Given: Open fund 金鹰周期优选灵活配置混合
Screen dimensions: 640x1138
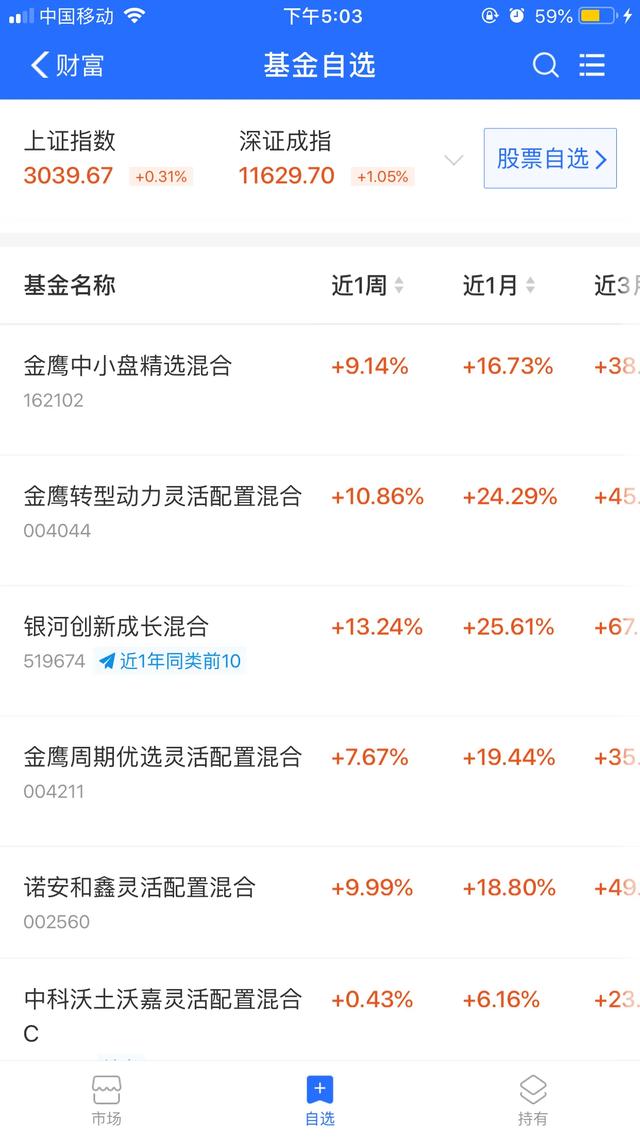Looking at the screenshot, I should tap(162, 757).
